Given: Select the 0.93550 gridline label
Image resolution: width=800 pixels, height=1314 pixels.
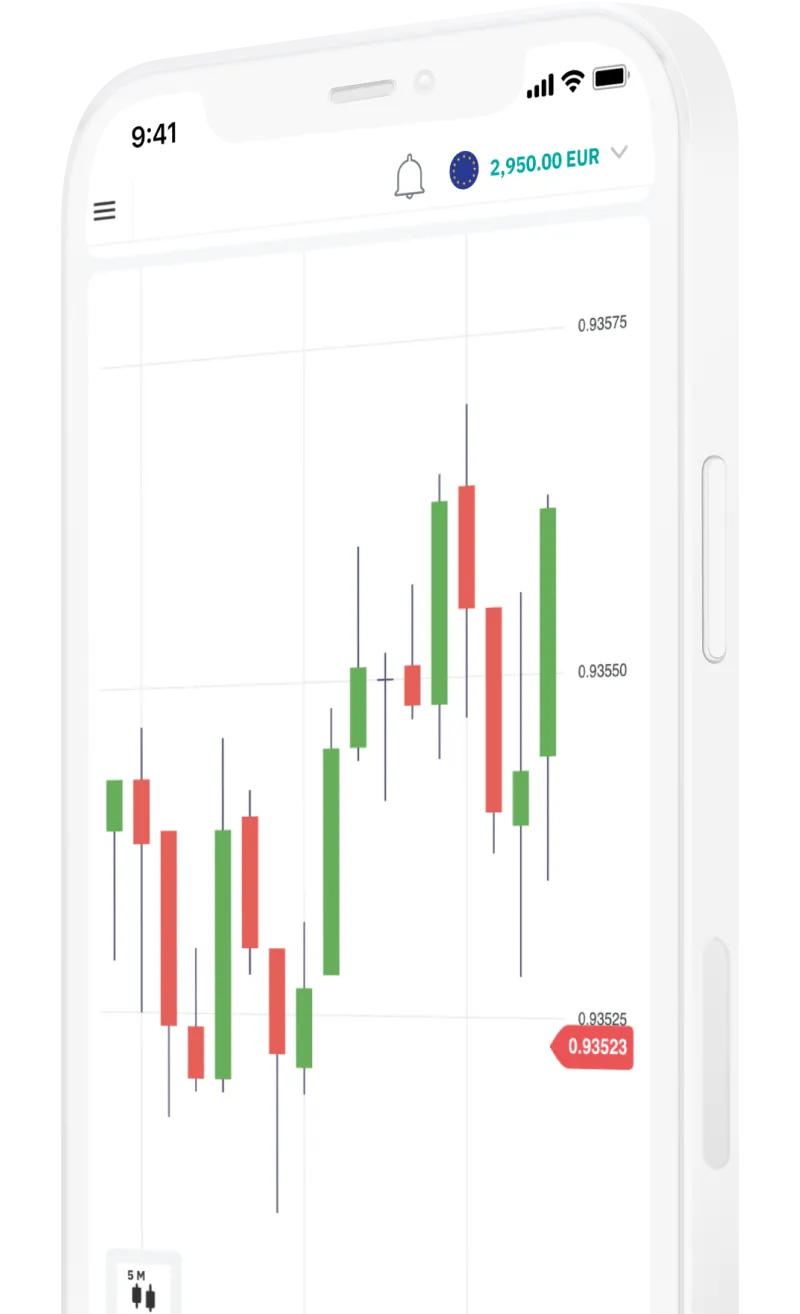Looking at the screenshot, I should [x=601, y=670].
